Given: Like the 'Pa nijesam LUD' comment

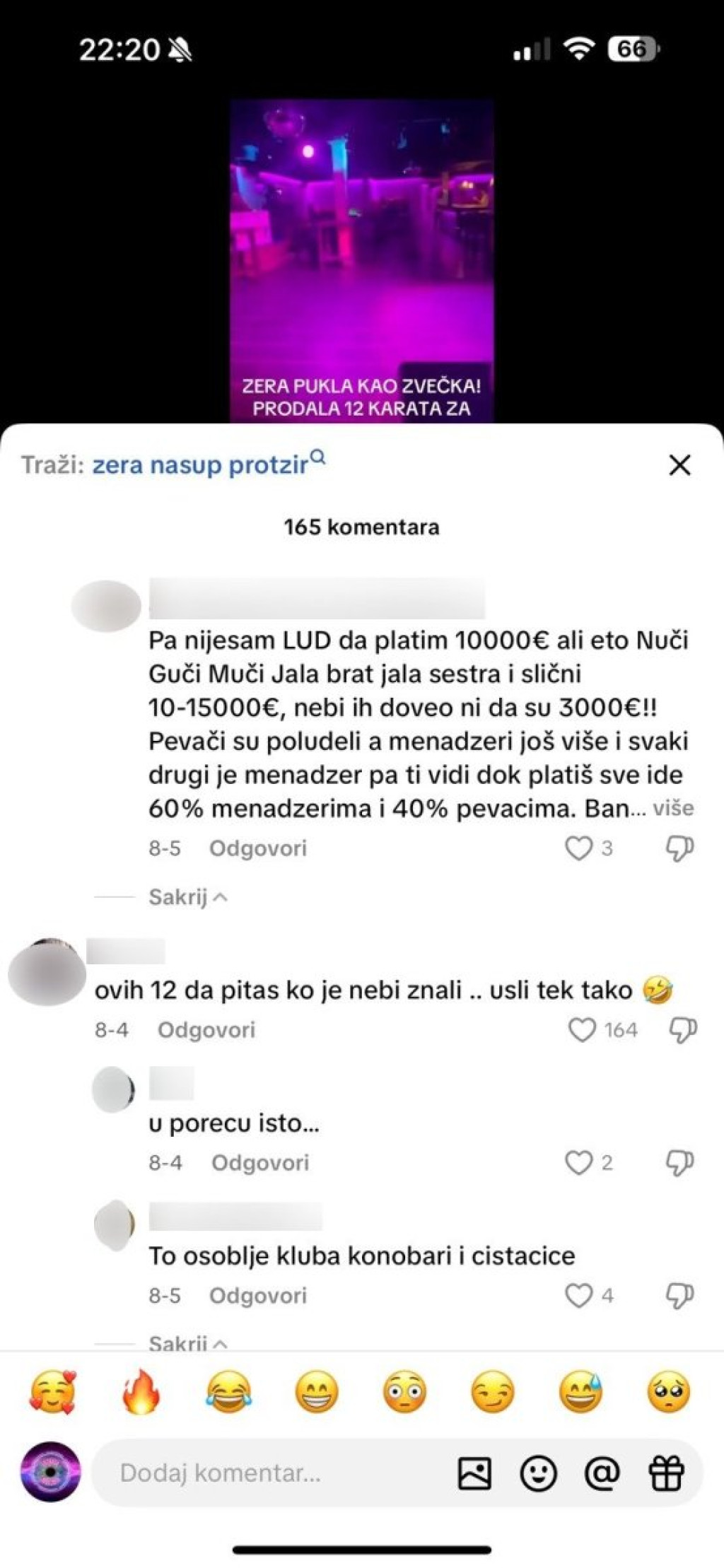Looking at the screenshot, I should (x=578, y=848).
